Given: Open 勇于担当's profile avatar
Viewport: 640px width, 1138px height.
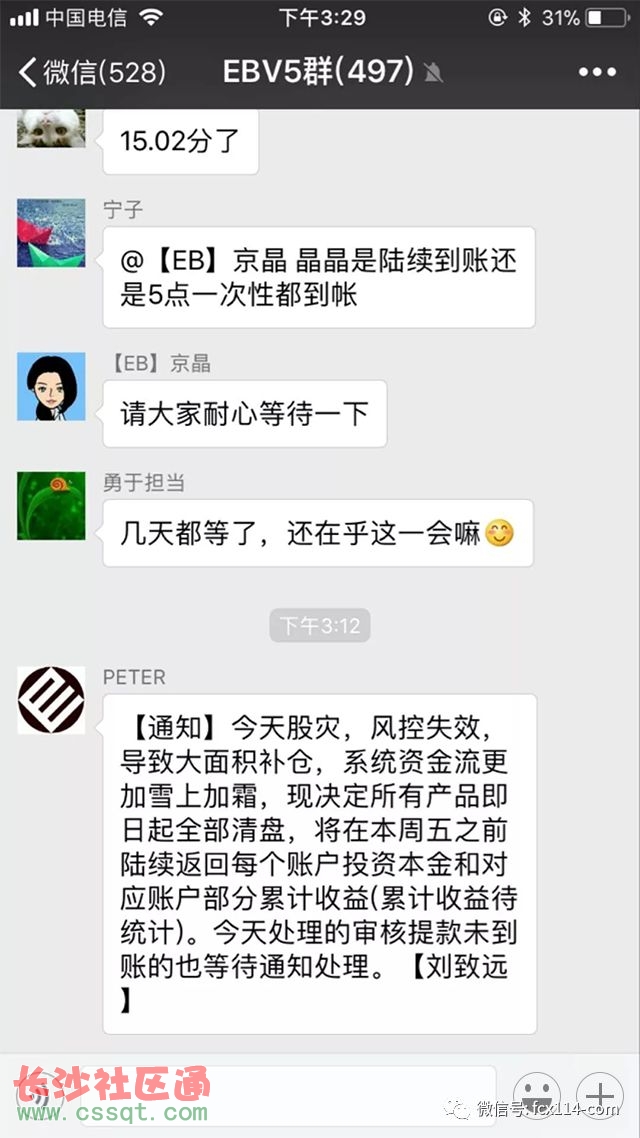Looking at the screenshot, I should pos(51,506).
